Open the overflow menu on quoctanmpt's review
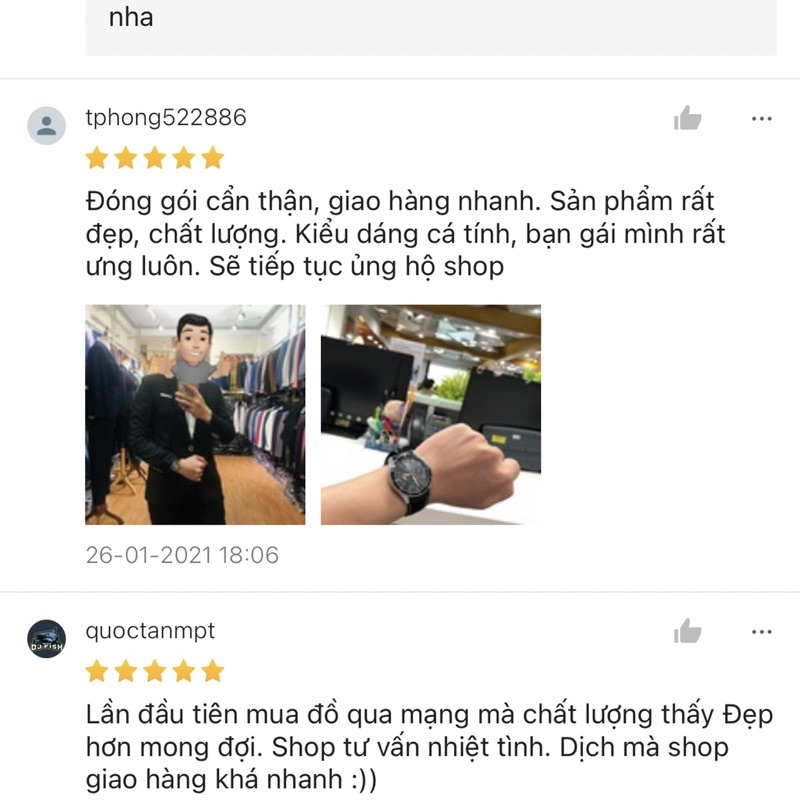Image resolution: width=800 pixels, height=800 pixels. pyautogui.click(x=761, y=631)
